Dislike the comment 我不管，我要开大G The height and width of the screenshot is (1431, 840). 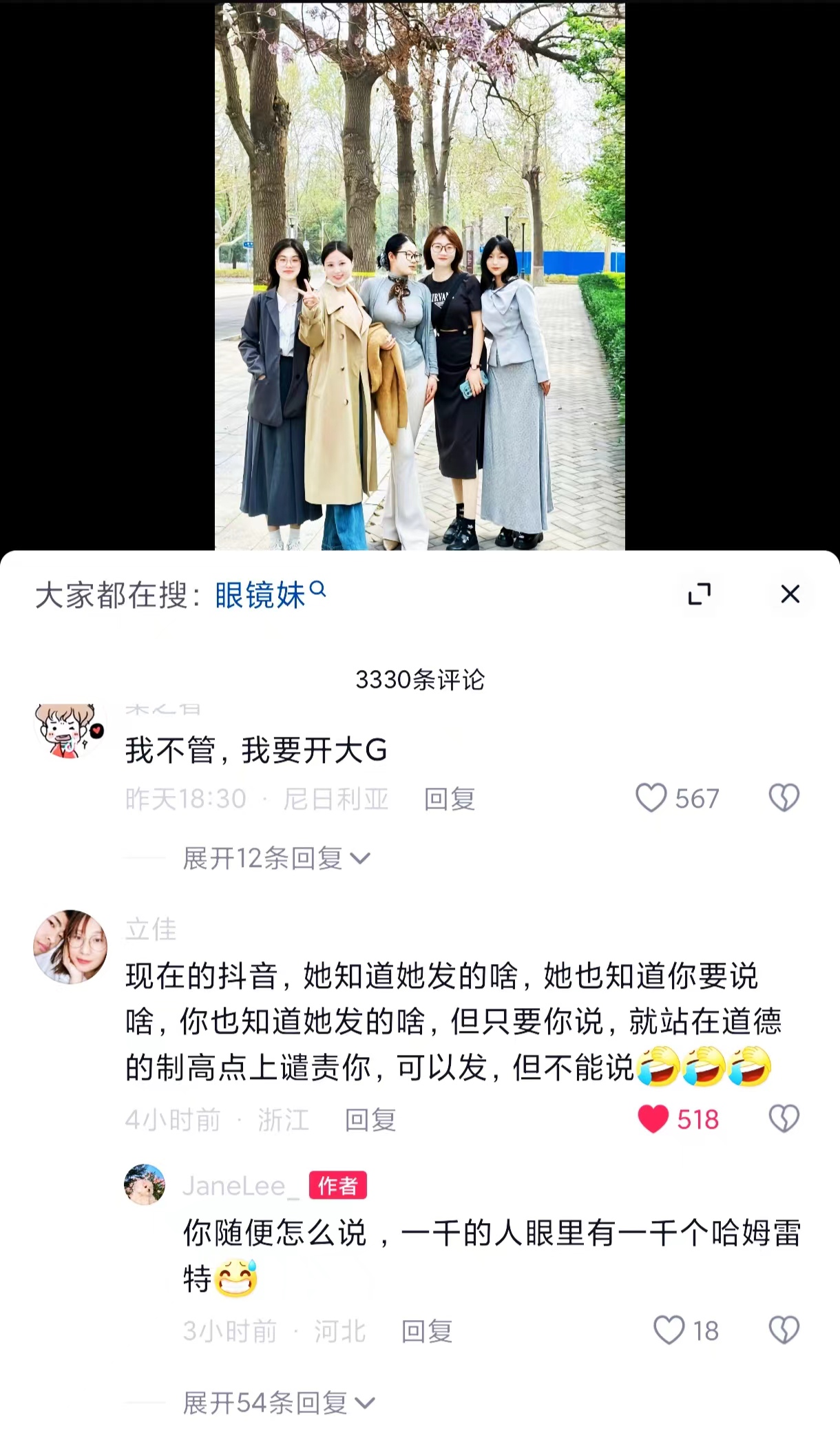tap(784, 798)
